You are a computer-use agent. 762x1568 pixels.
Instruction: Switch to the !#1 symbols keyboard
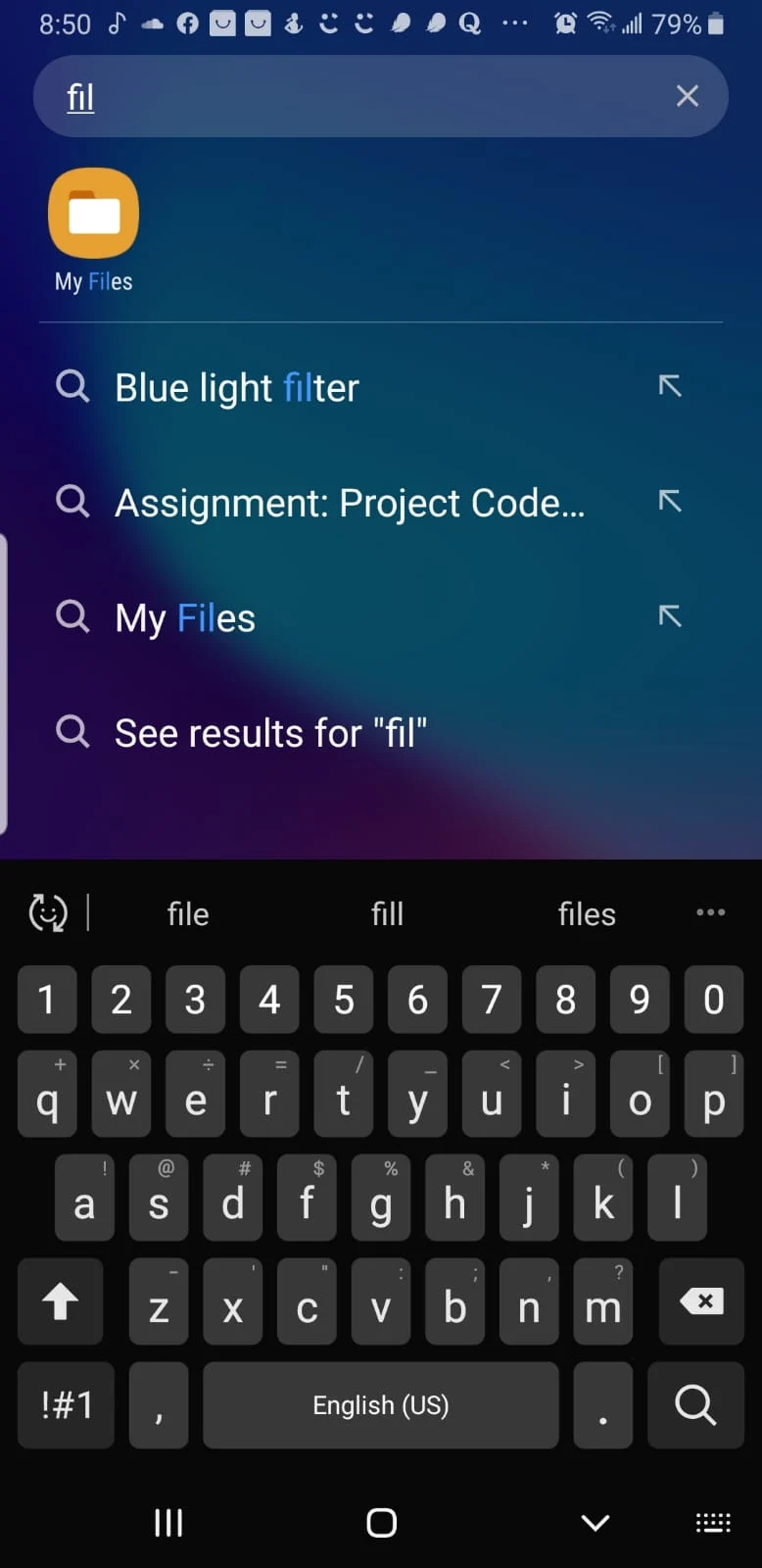point(67,1405)
